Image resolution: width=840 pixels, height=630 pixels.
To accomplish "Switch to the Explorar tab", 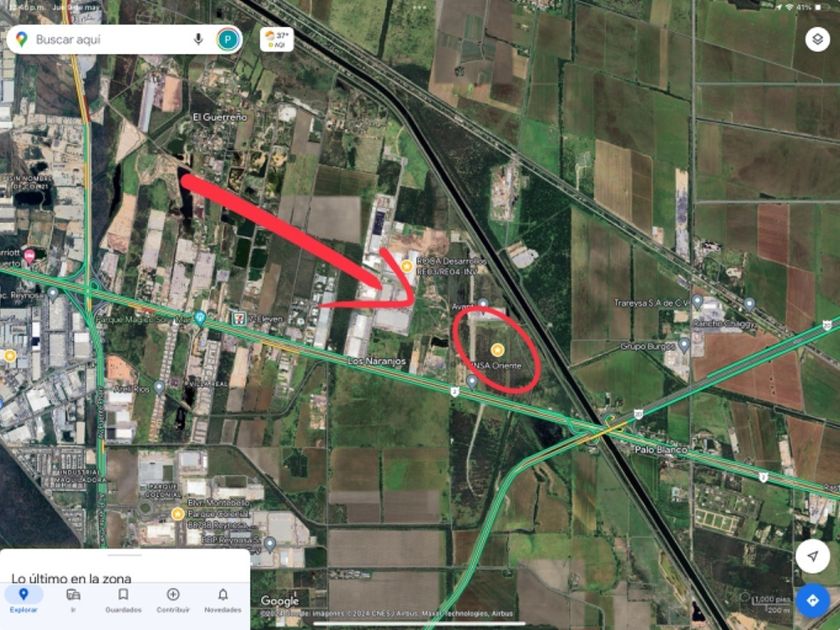I will pos(23,599).
